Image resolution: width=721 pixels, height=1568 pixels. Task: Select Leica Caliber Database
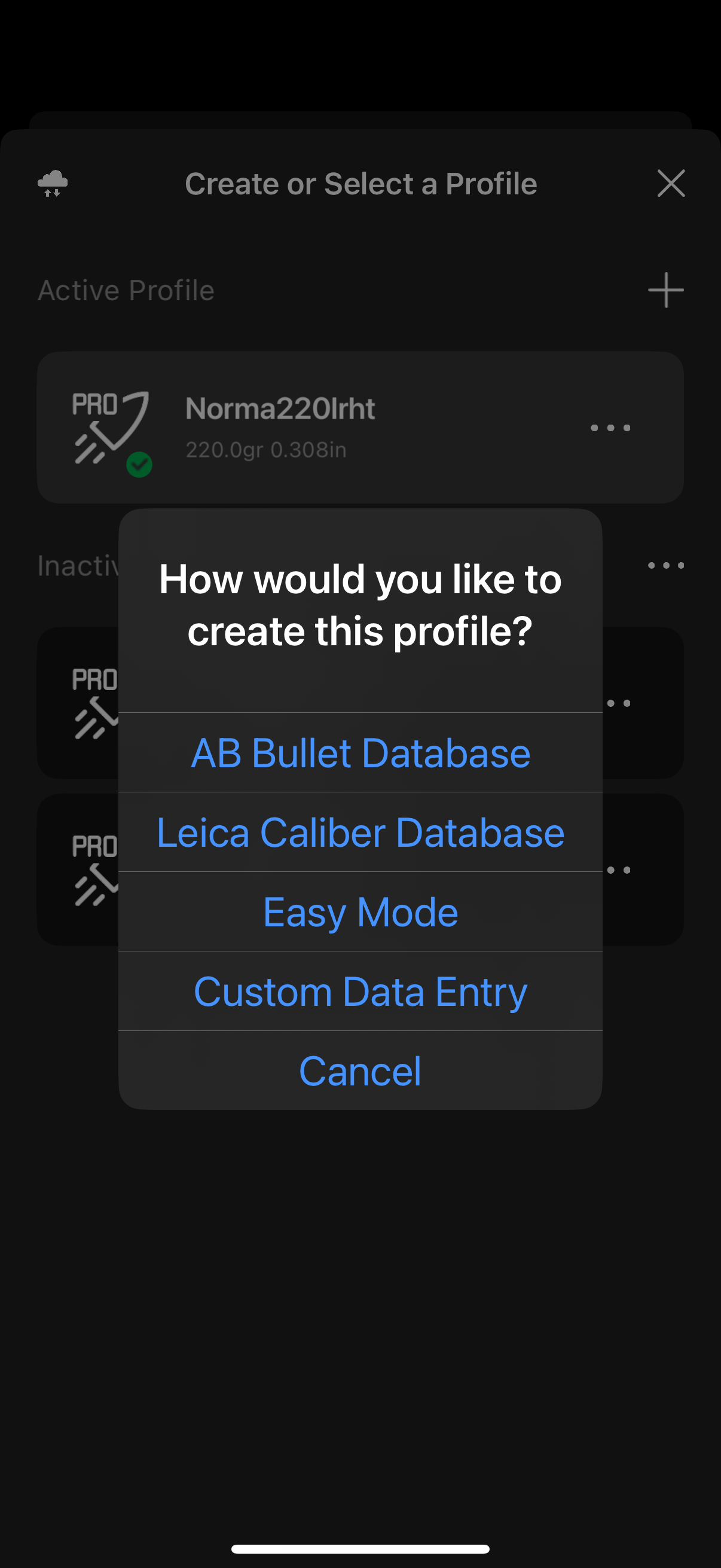pyautogui.click(x=360, y=832)
